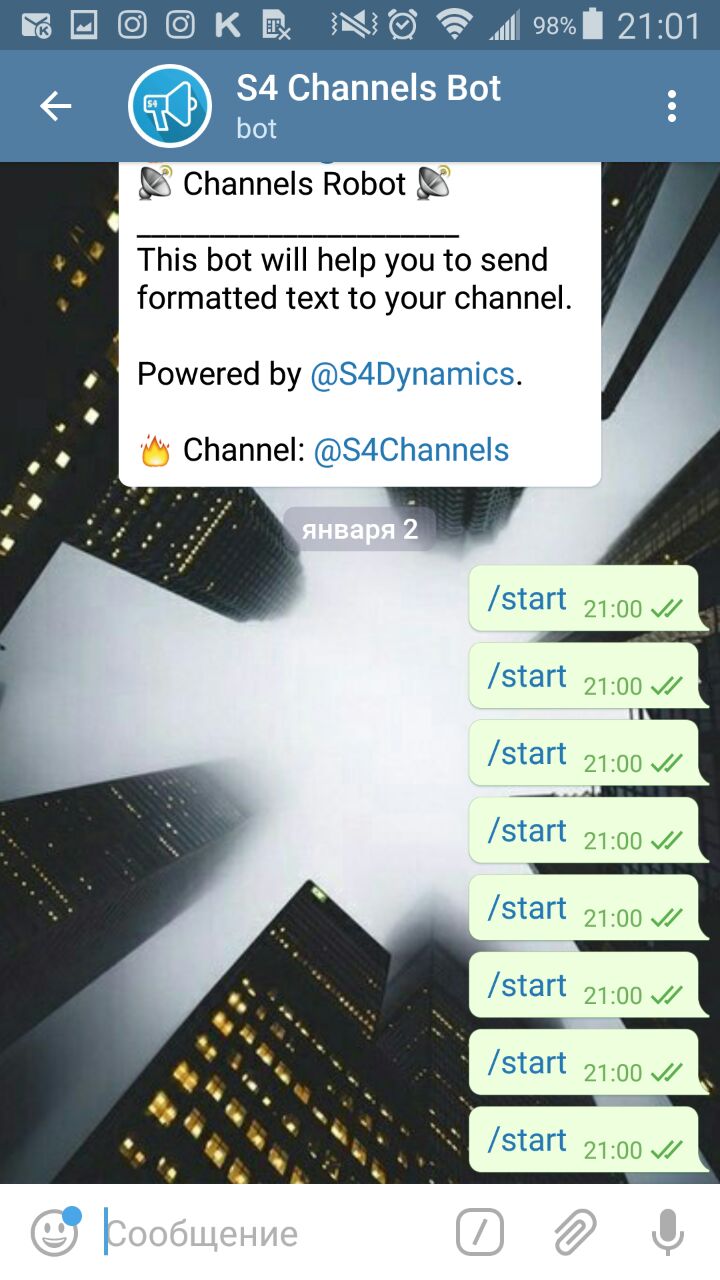The width and height of the screenshot is (720, 1280).
Task: Open the emoji picker
Action: click(x=55, y=1232)
